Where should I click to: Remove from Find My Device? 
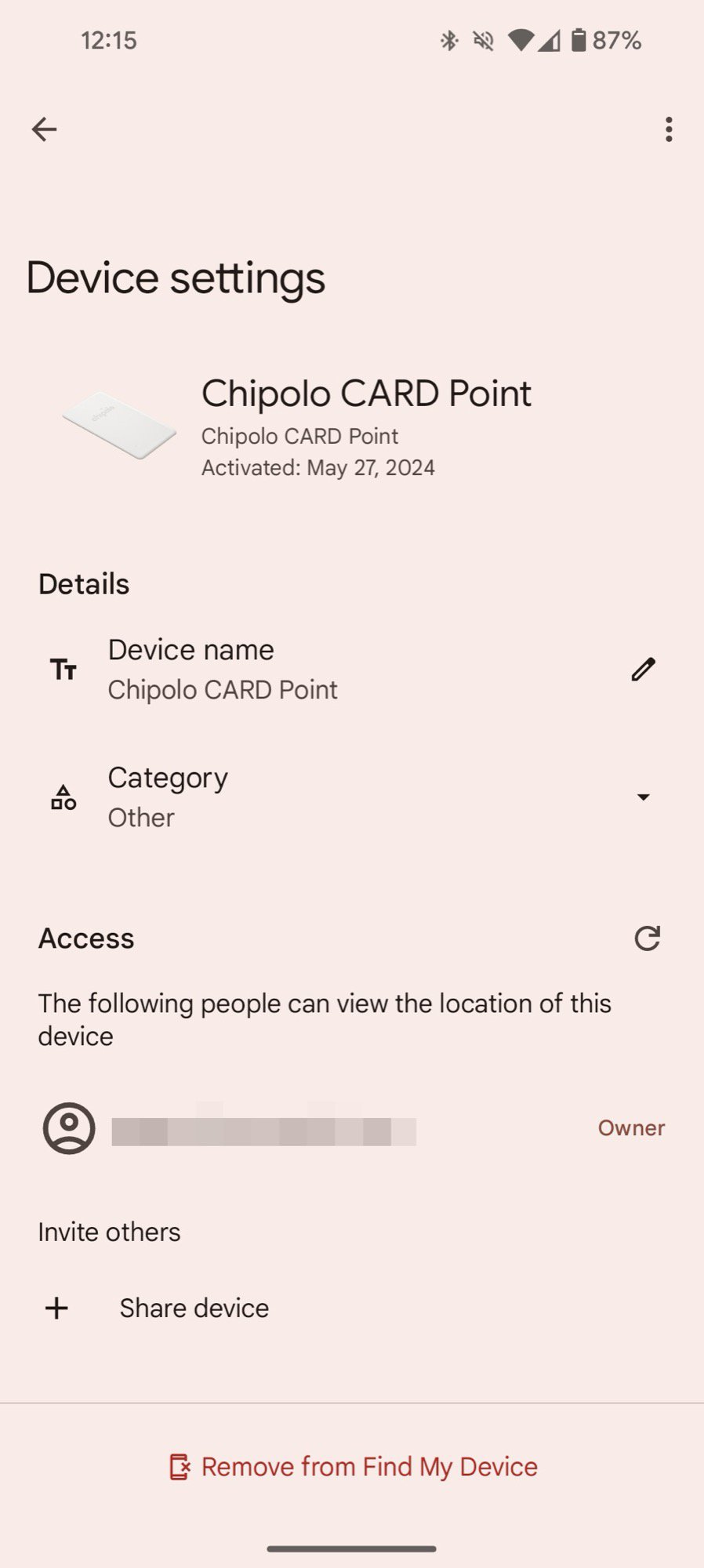[x=354, y=1467]
